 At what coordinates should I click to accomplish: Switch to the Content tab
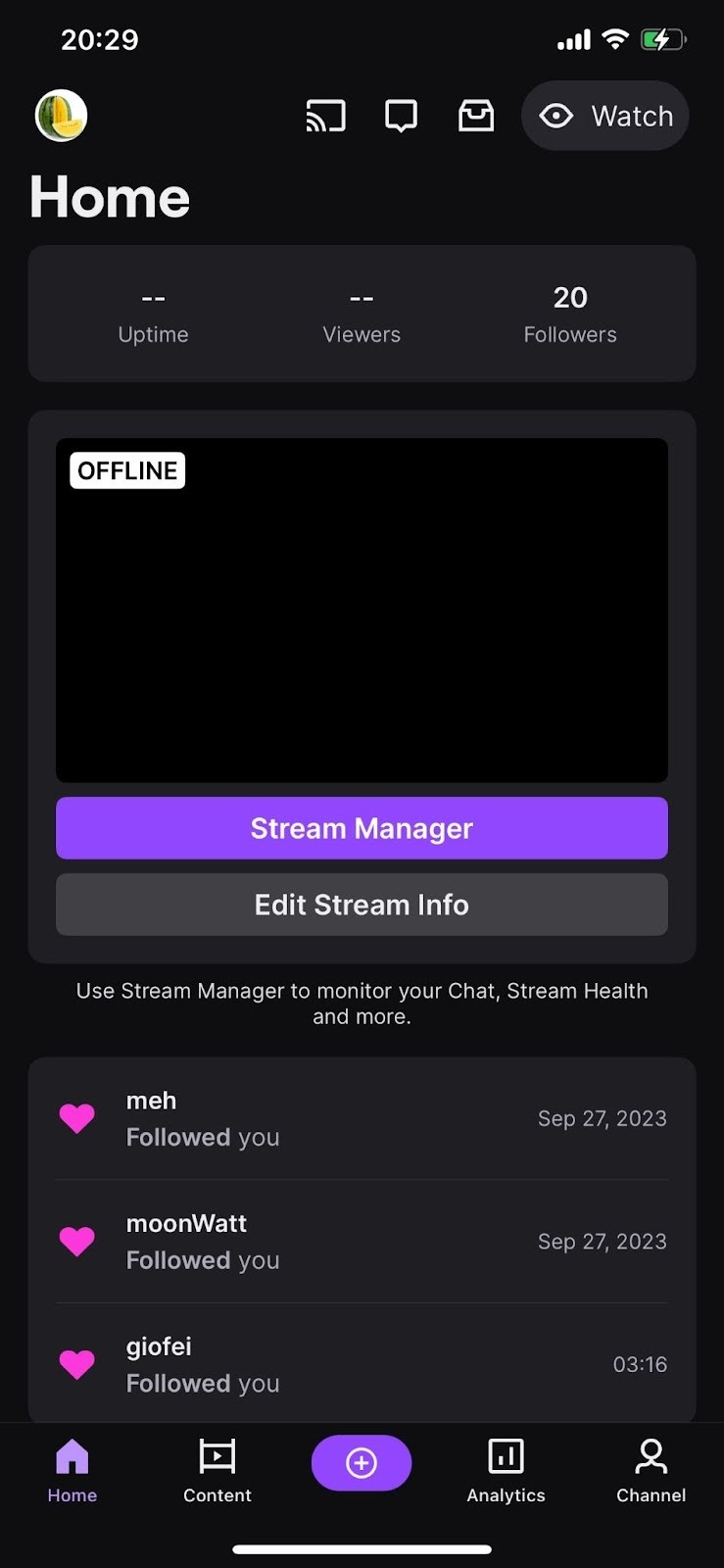pyautogui.click(x=217, y=1470)
